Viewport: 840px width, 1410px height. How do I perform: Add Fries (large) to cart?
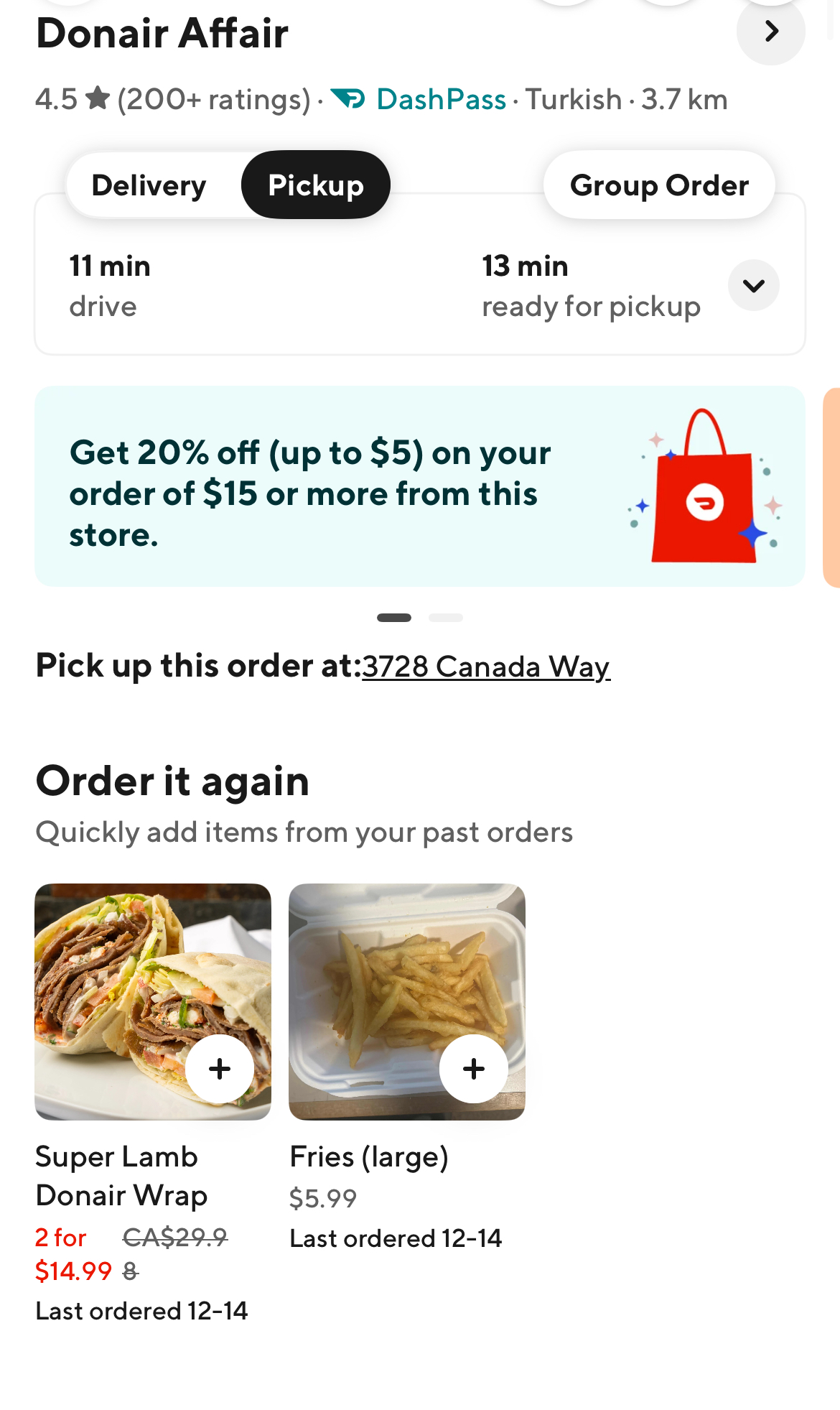[474, 1069]
